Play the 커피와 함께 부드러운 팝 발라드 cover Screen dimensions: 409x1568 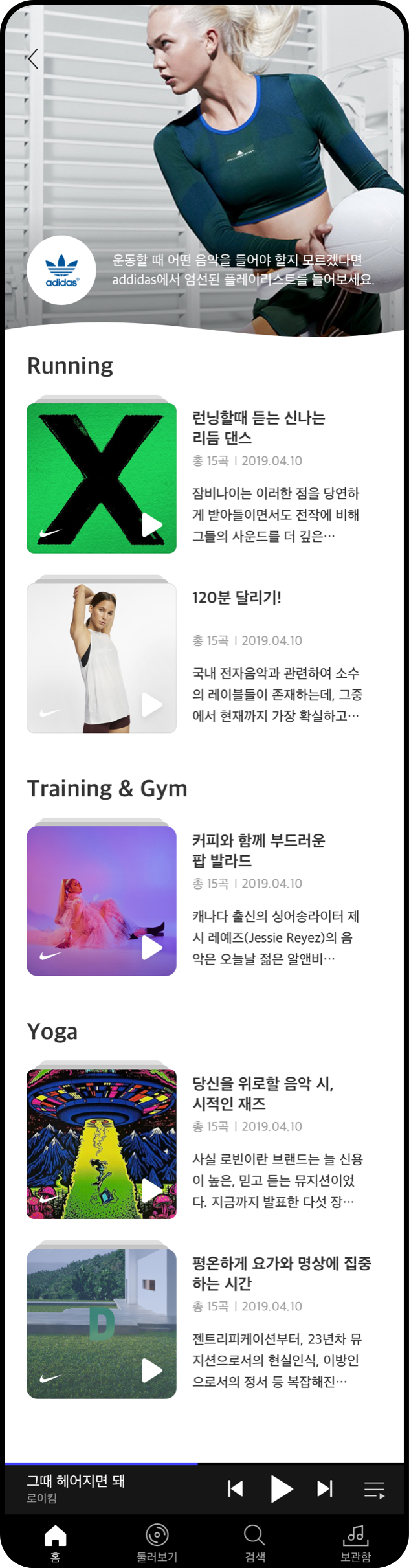(151, 948)
